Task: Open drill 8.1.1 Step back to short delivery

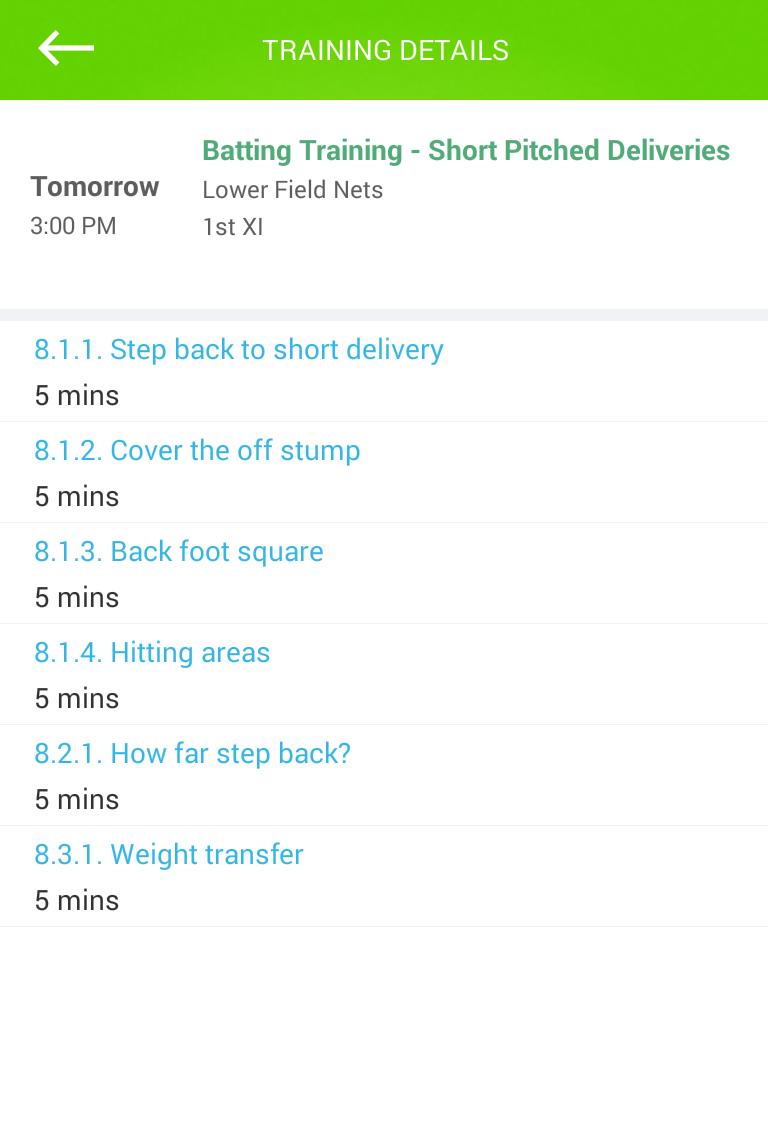Action: click(x=239, y=350)
